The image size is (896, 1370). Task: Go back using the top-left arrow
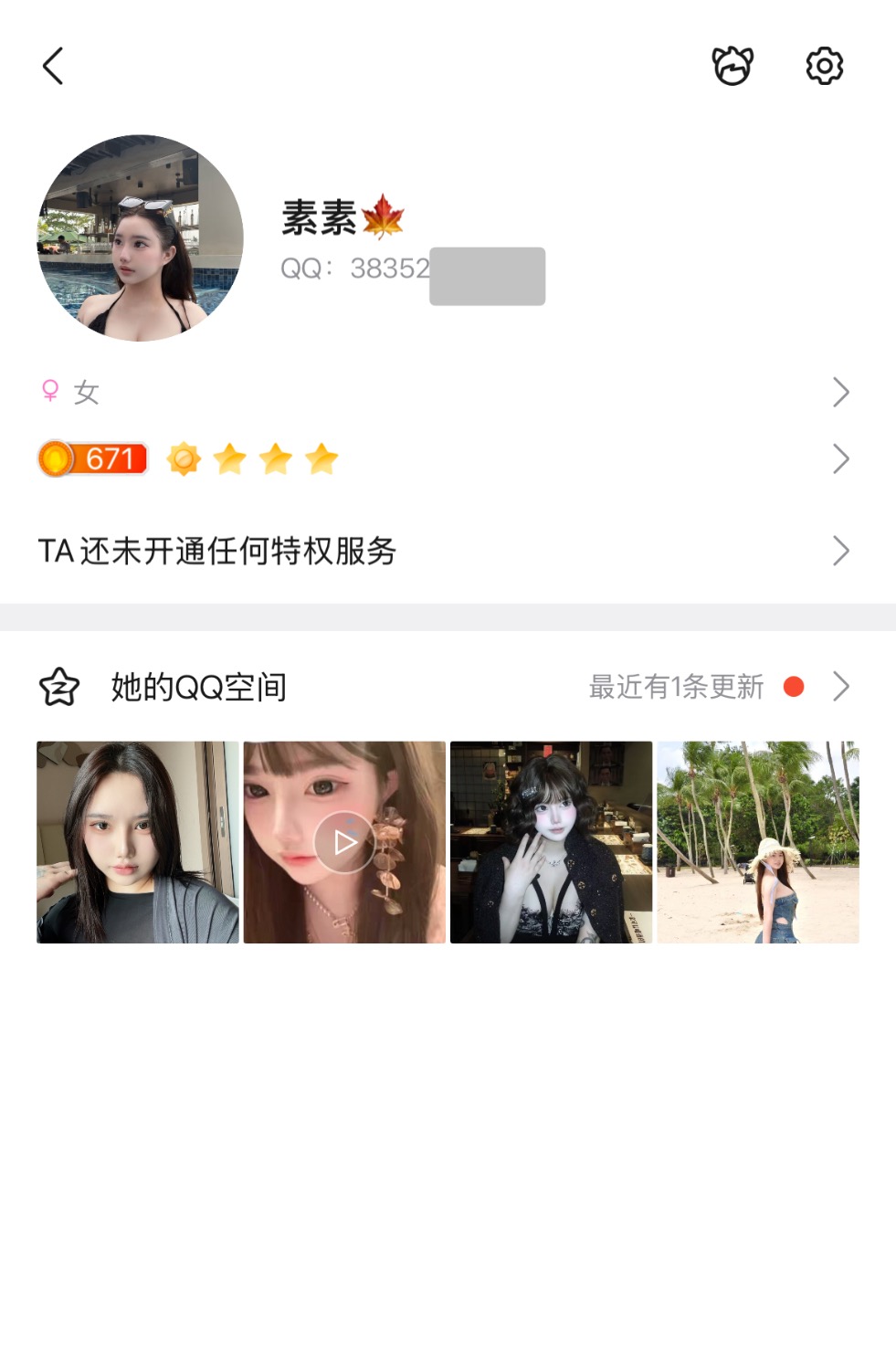[x=53, y=67]
